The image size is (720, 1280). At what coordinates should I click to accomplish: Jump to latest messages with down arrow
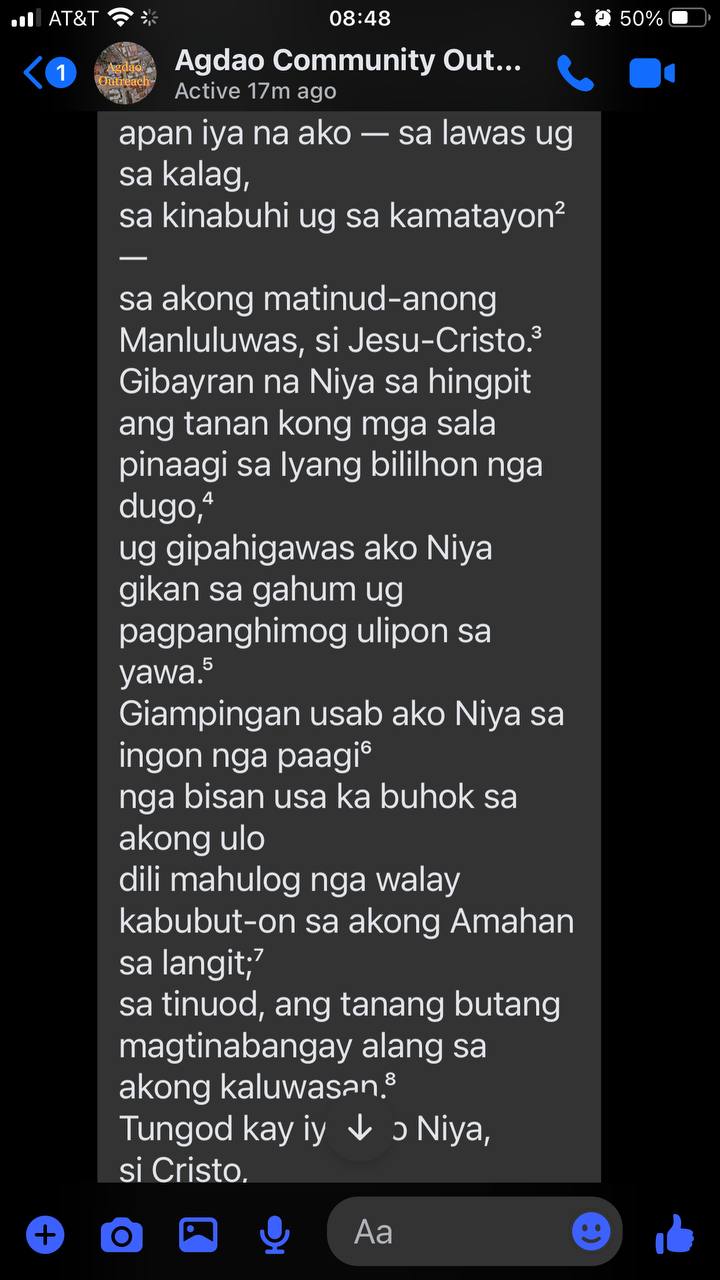point(359,1130)
